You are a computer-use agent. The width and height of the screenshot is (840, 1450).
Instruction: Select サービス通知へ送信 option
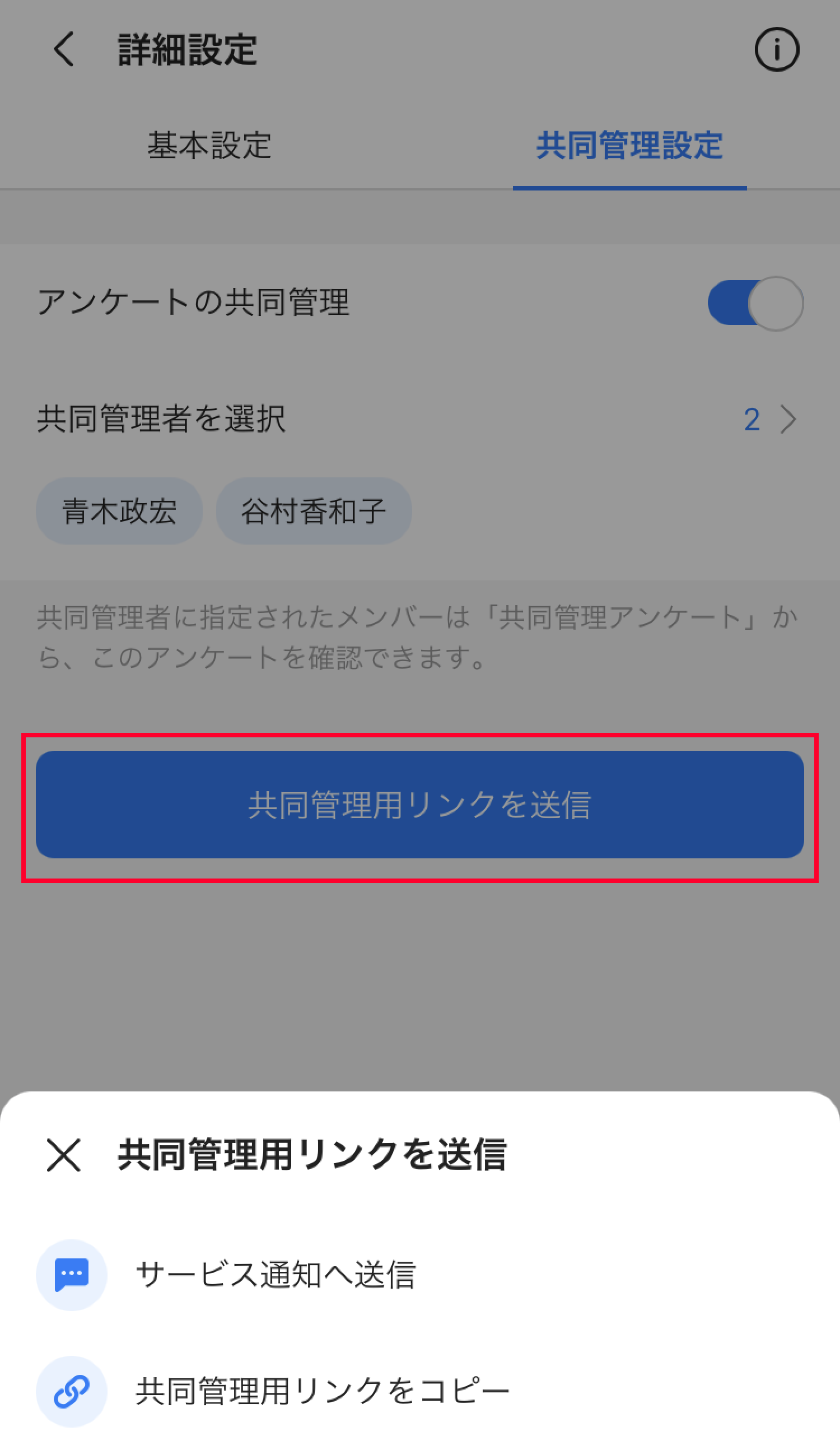pos(275,1275)
